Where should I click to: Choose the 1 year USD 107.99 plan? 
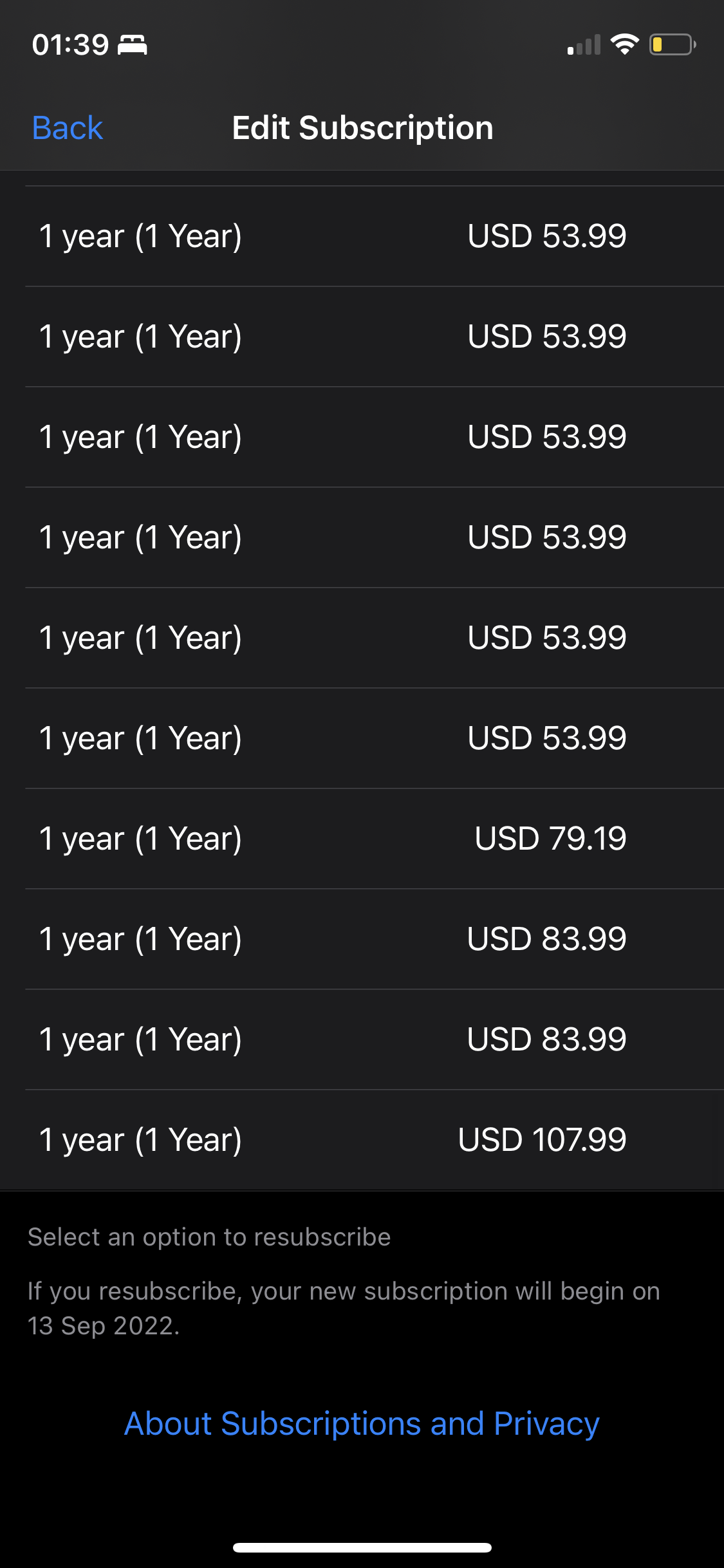point(362,1140)
